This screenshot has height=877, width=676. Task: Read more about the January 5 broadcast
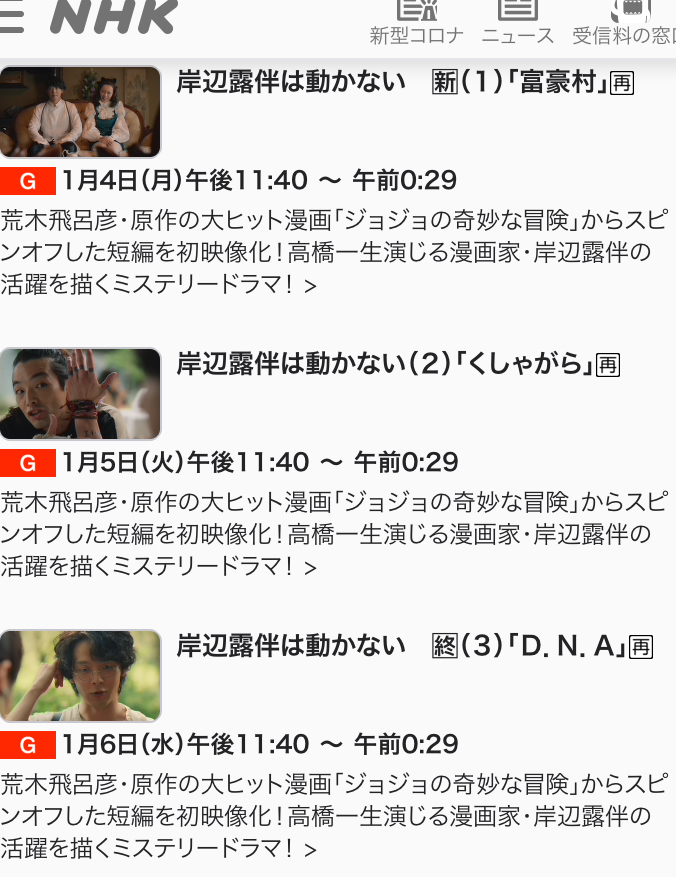pos(310,568)
